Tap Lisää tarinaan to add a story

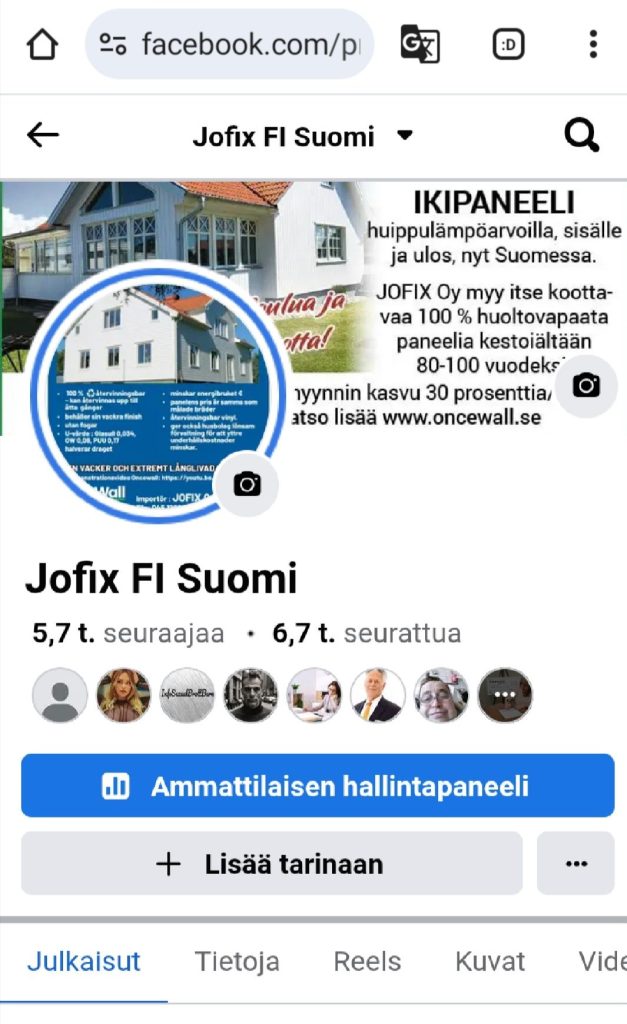(271, 864)
